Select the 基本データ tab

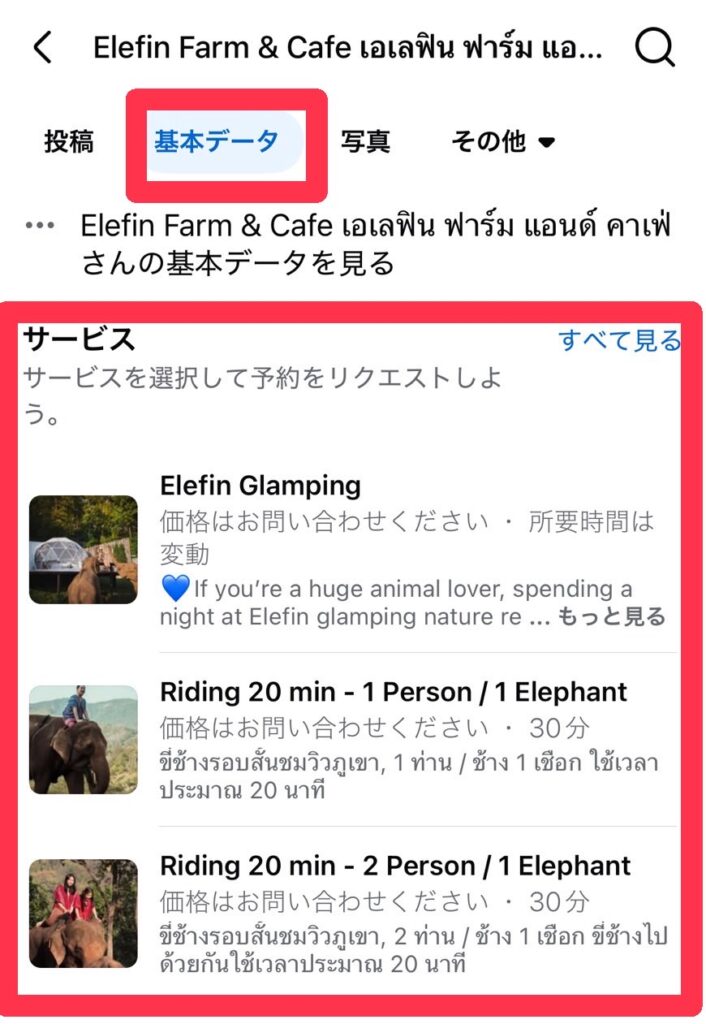pos(217,142)
